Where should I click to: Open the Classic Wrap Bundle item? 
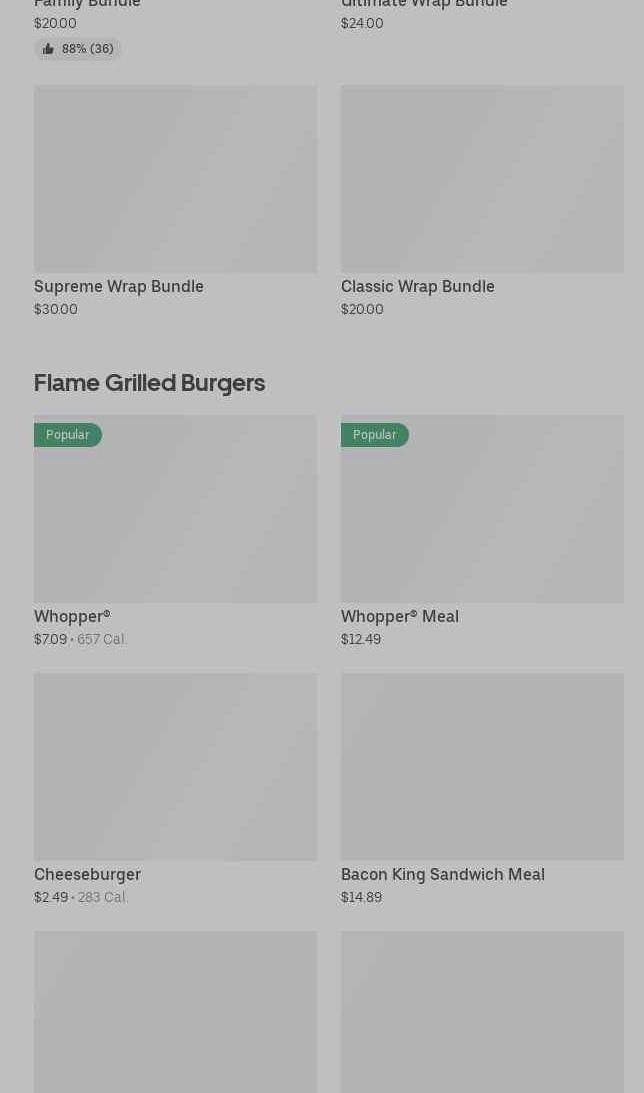[x=482, y=201]
